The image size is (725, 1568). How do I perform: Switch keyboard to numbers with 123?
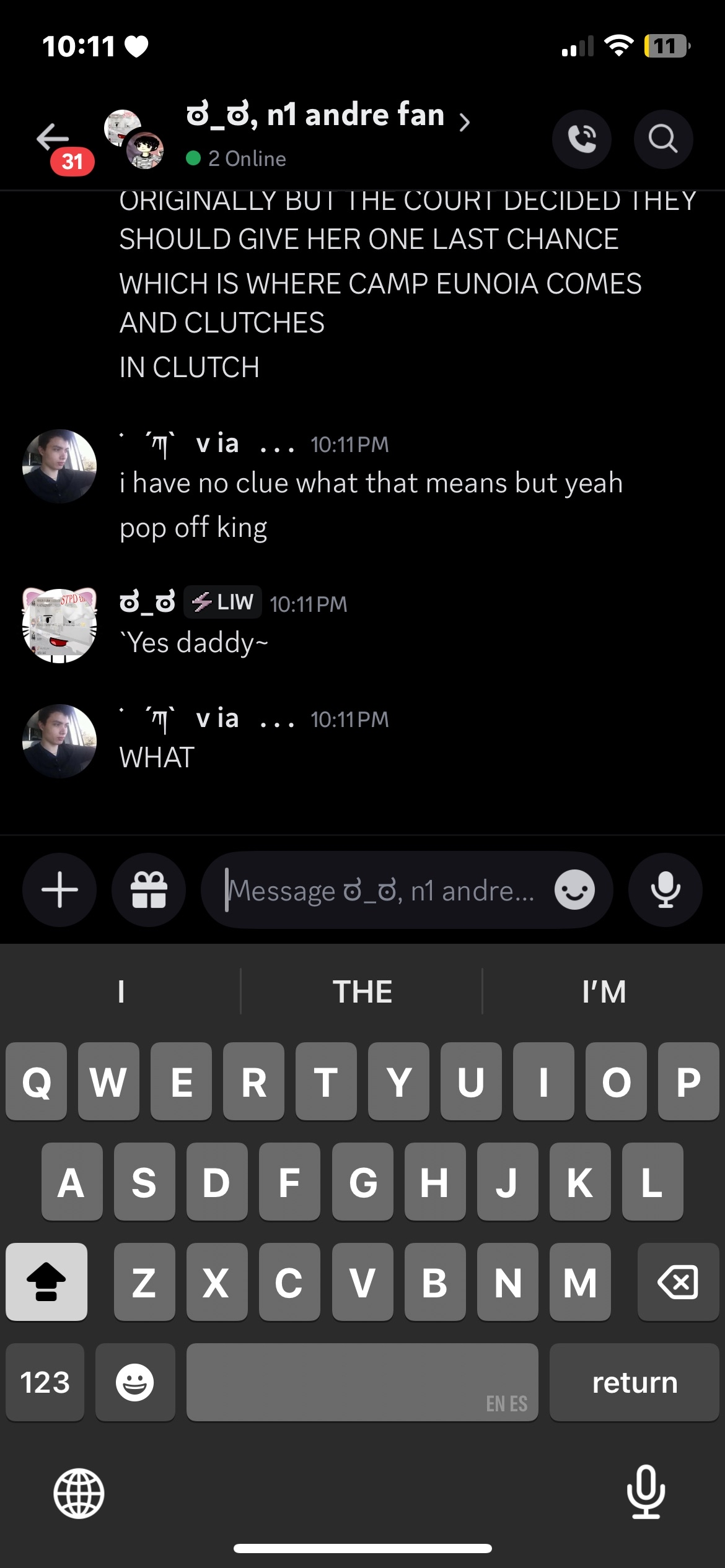pyautogui.click(x=45, y=1382)
